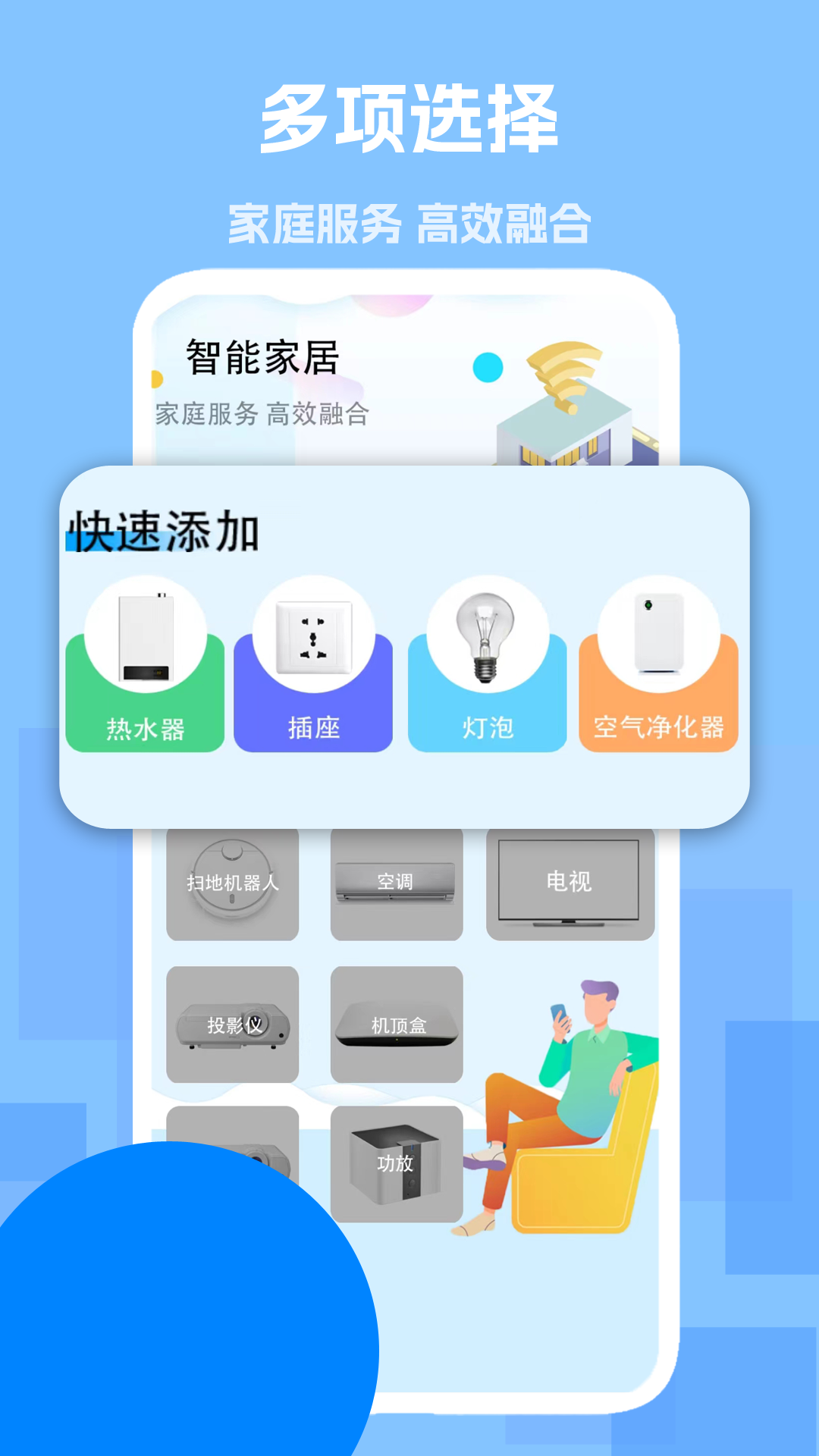Screen dimensions: 819x1456
Task: Open the 扫地机器人 robot vacuum device
Action: [x=232, y=881]
